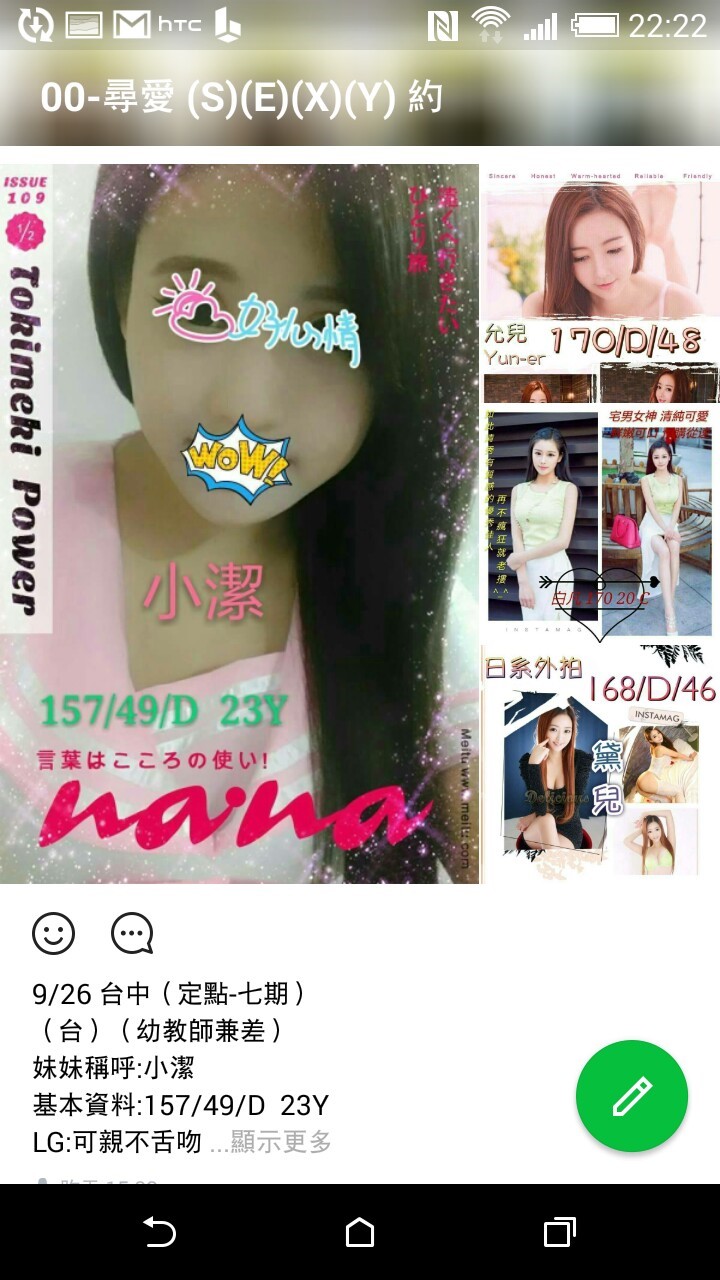React to the post with the smiley icon
Viewport: 720px width, 1280px height.
[x=54, y=933]
